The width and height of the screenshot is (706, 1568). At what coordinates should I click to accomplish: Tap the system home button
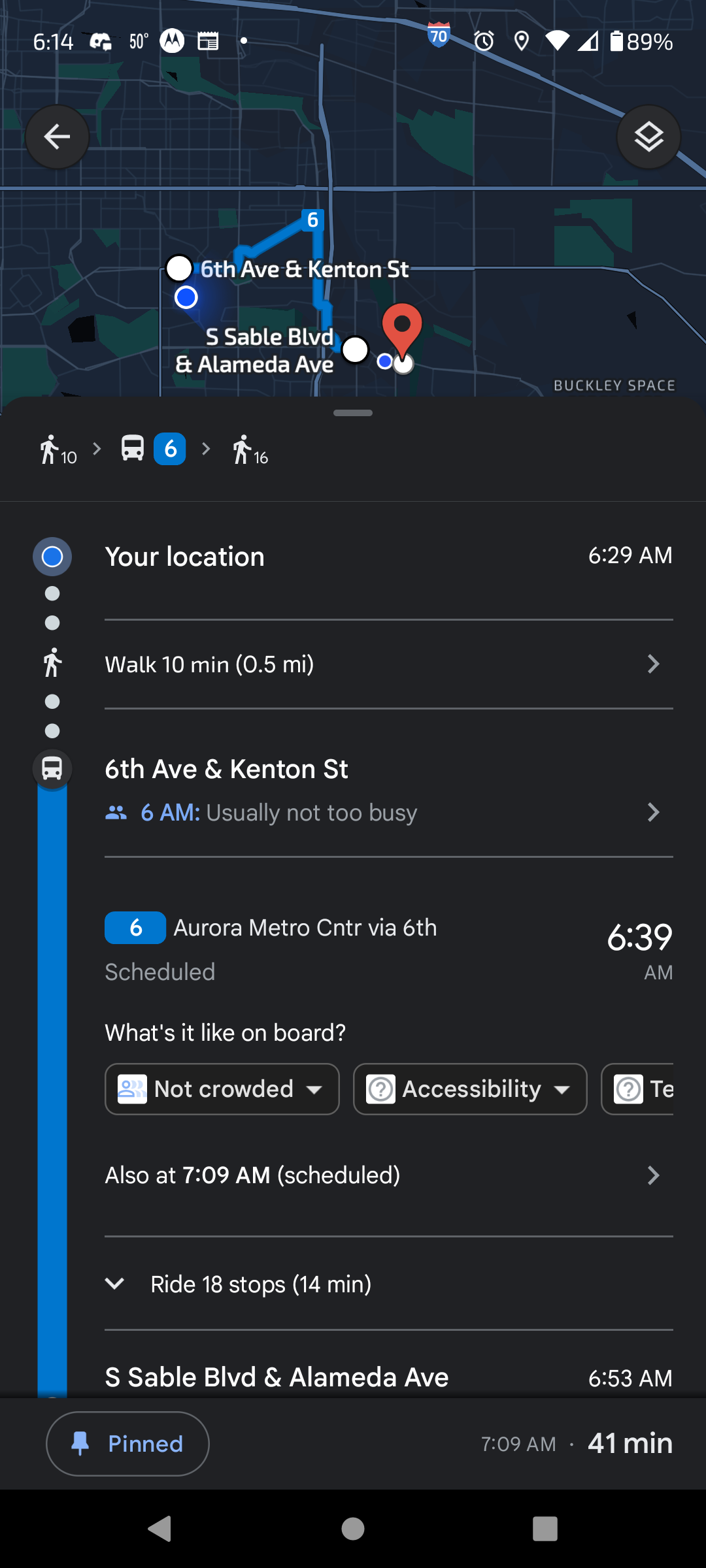[353, 1529]
